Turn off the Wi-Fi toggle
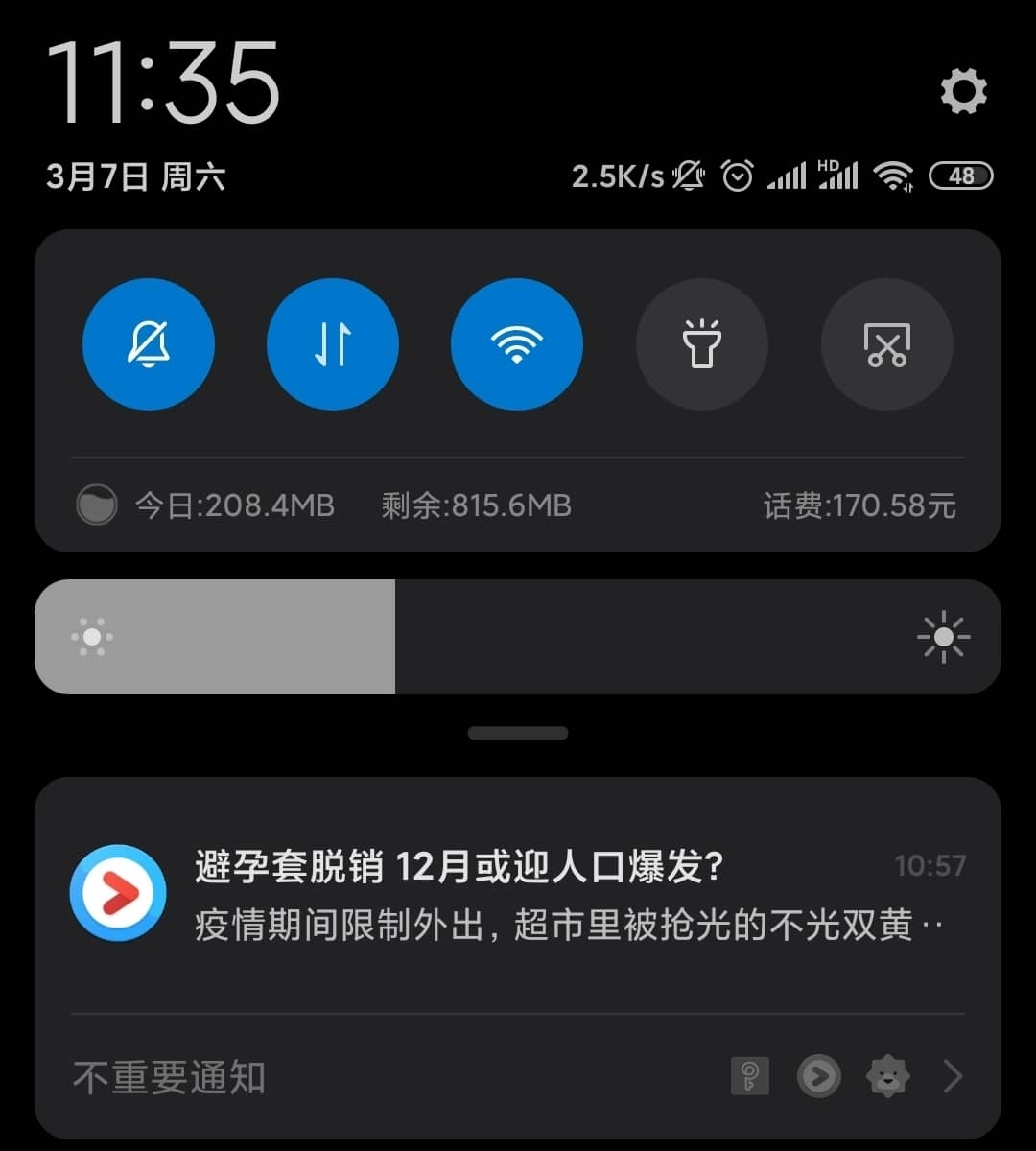Image resolution: width=1036 pixels, height=1151 pixels. coord(517,344)
